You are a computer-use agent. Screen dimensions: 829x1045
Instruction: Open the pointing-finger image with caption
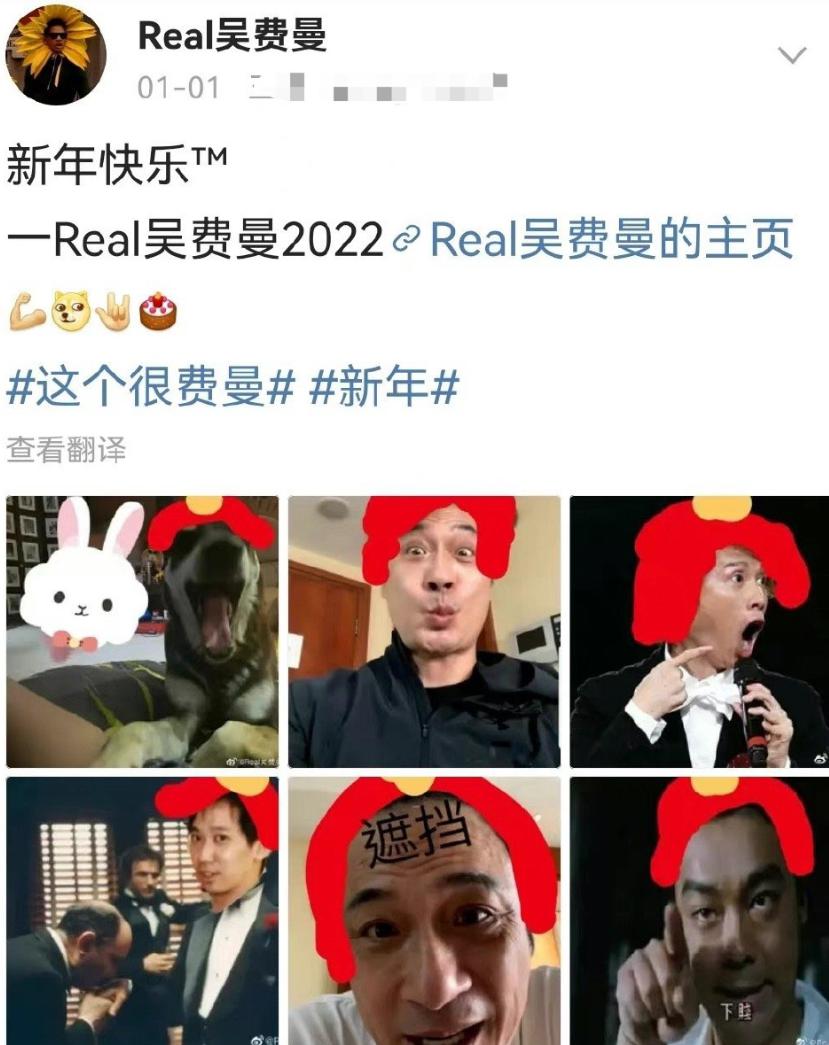(x=699, y=910)
